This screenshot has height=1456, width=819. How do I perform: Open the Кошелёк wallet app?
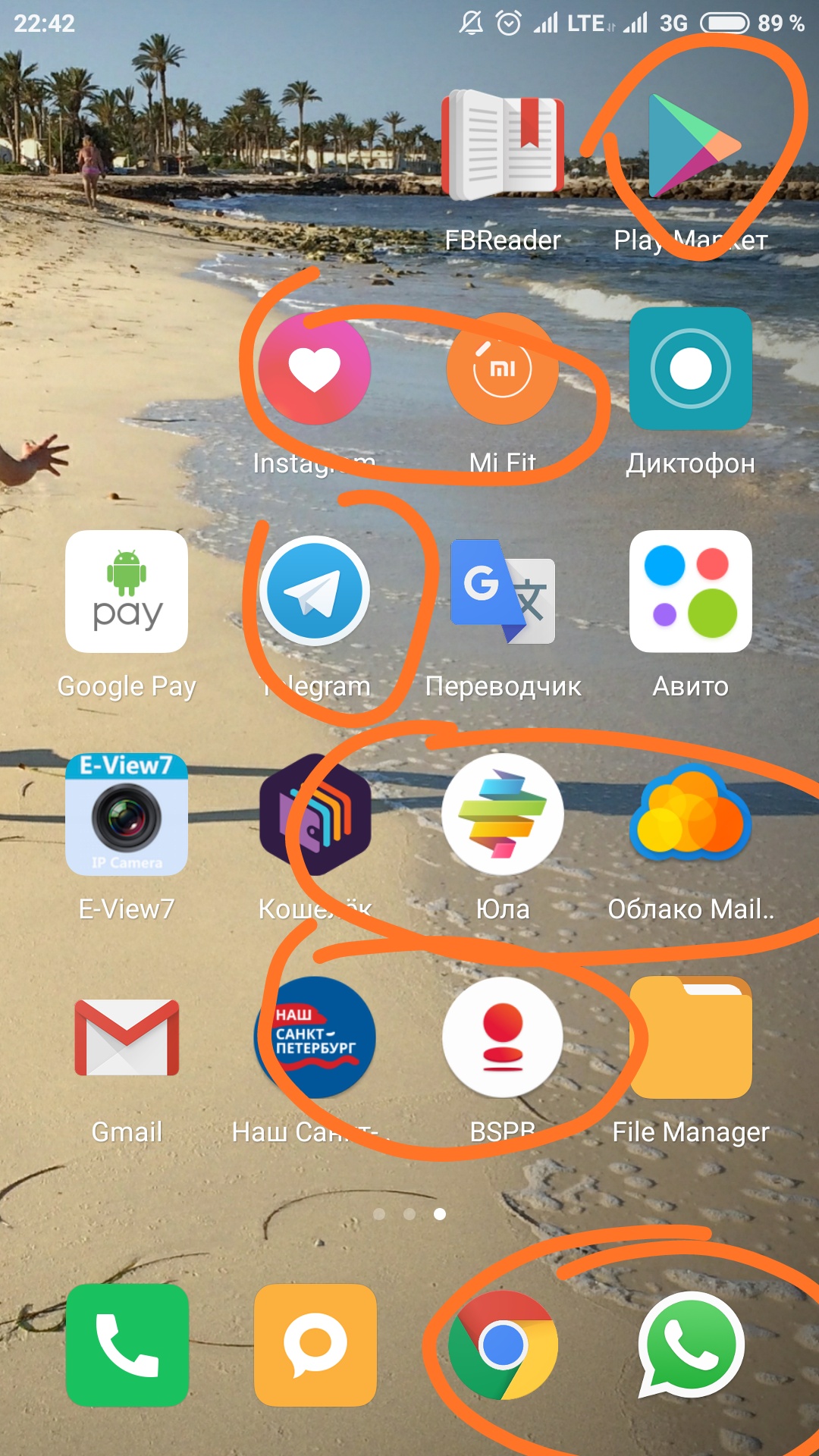coord(315,814)
